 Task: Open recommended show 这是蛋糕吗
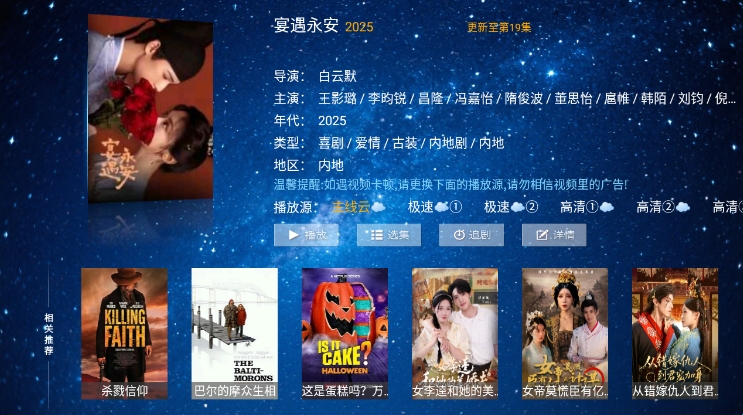(344, 333)
